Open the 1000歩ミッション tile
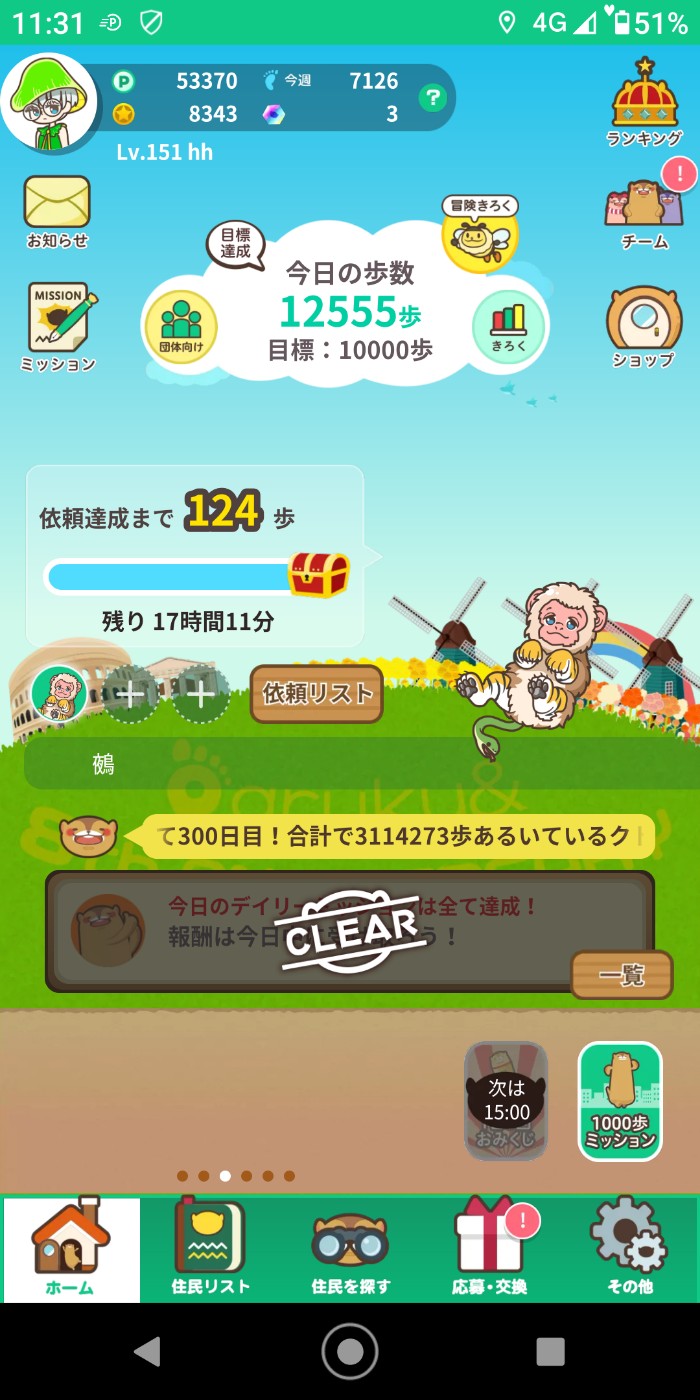The width and height of the screenshot is (700, 1400). (620, 1101)
